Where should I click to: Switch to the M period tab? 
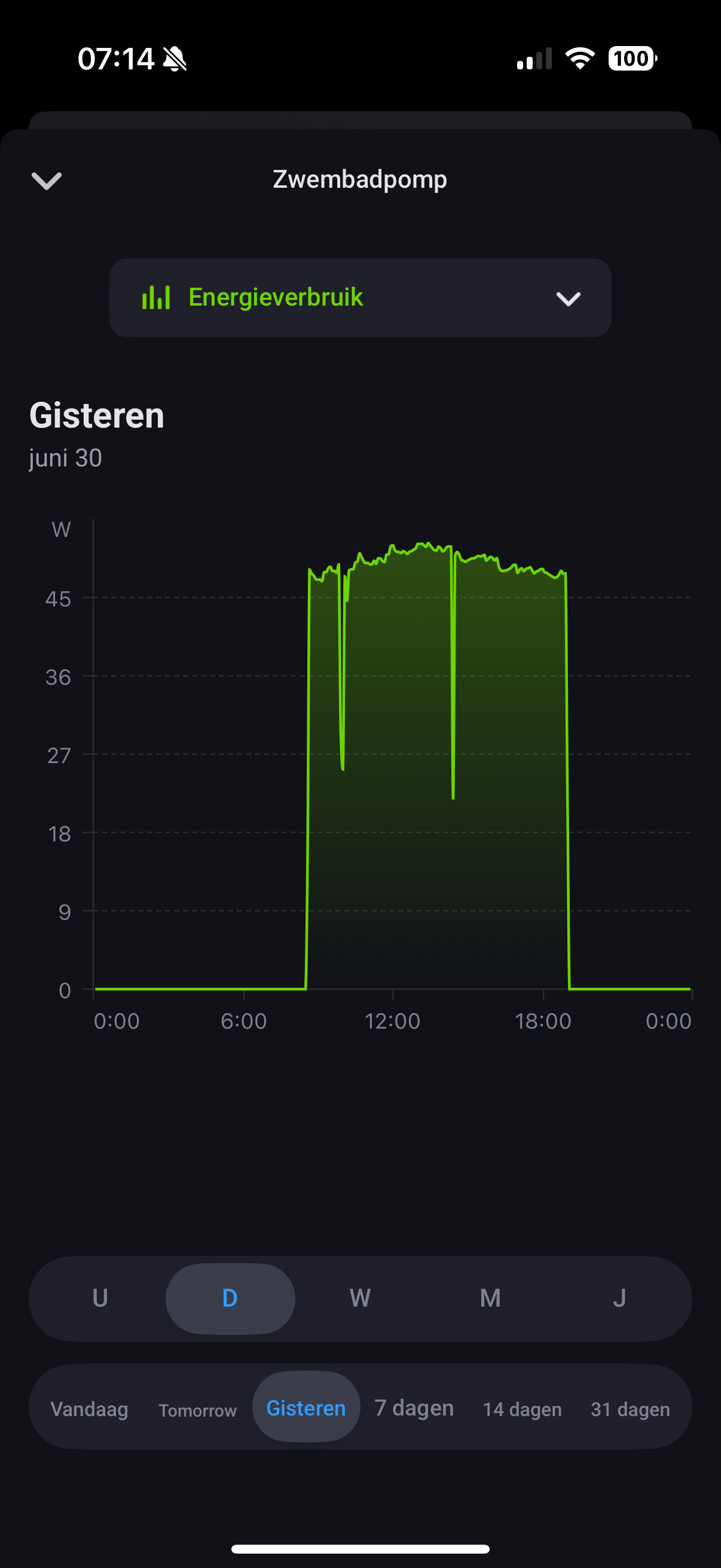(x=490, y=1298)
